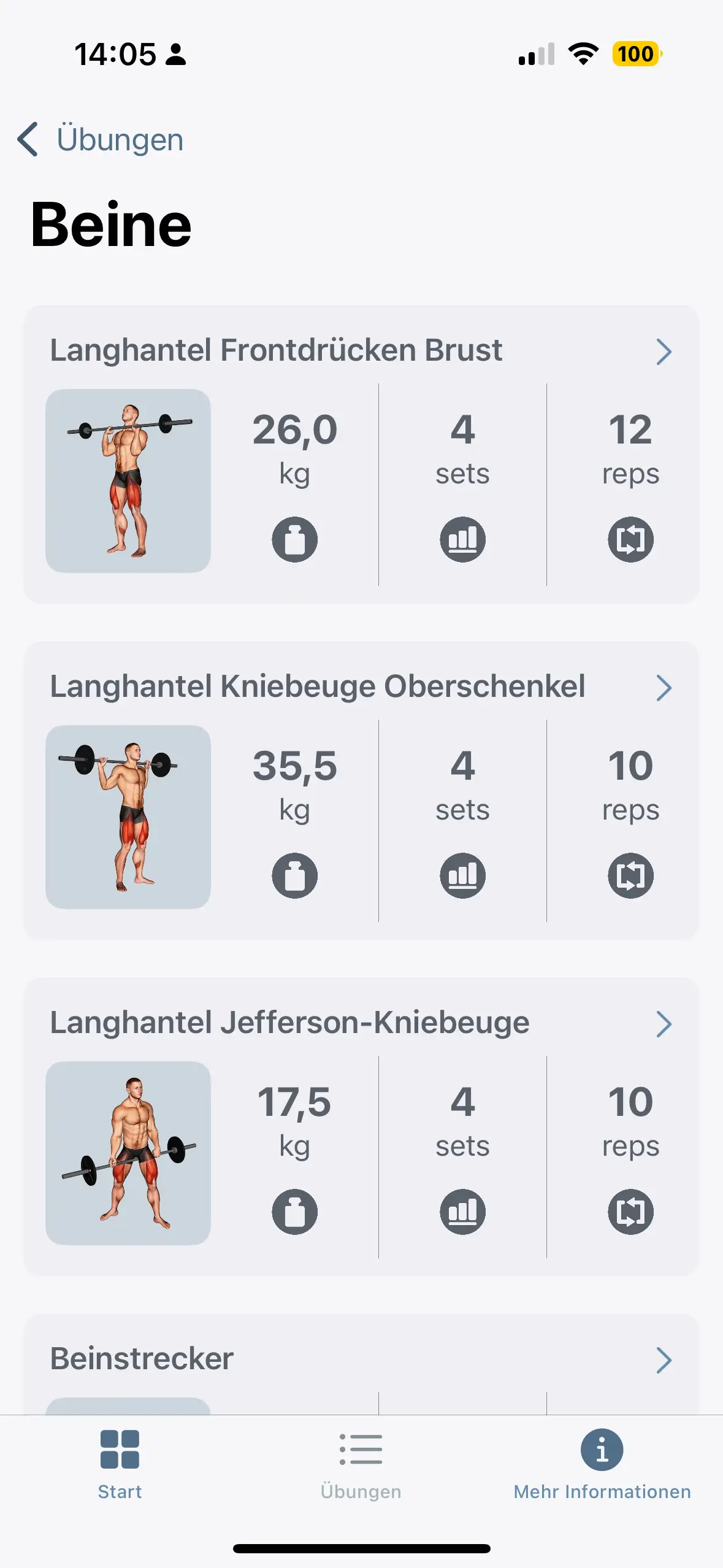Click the reps cycle icon for Jefferson-Kniebeuge
Image resolution: width=723 pixels, height=1568 pixels.
click(x=631, y=1212)
